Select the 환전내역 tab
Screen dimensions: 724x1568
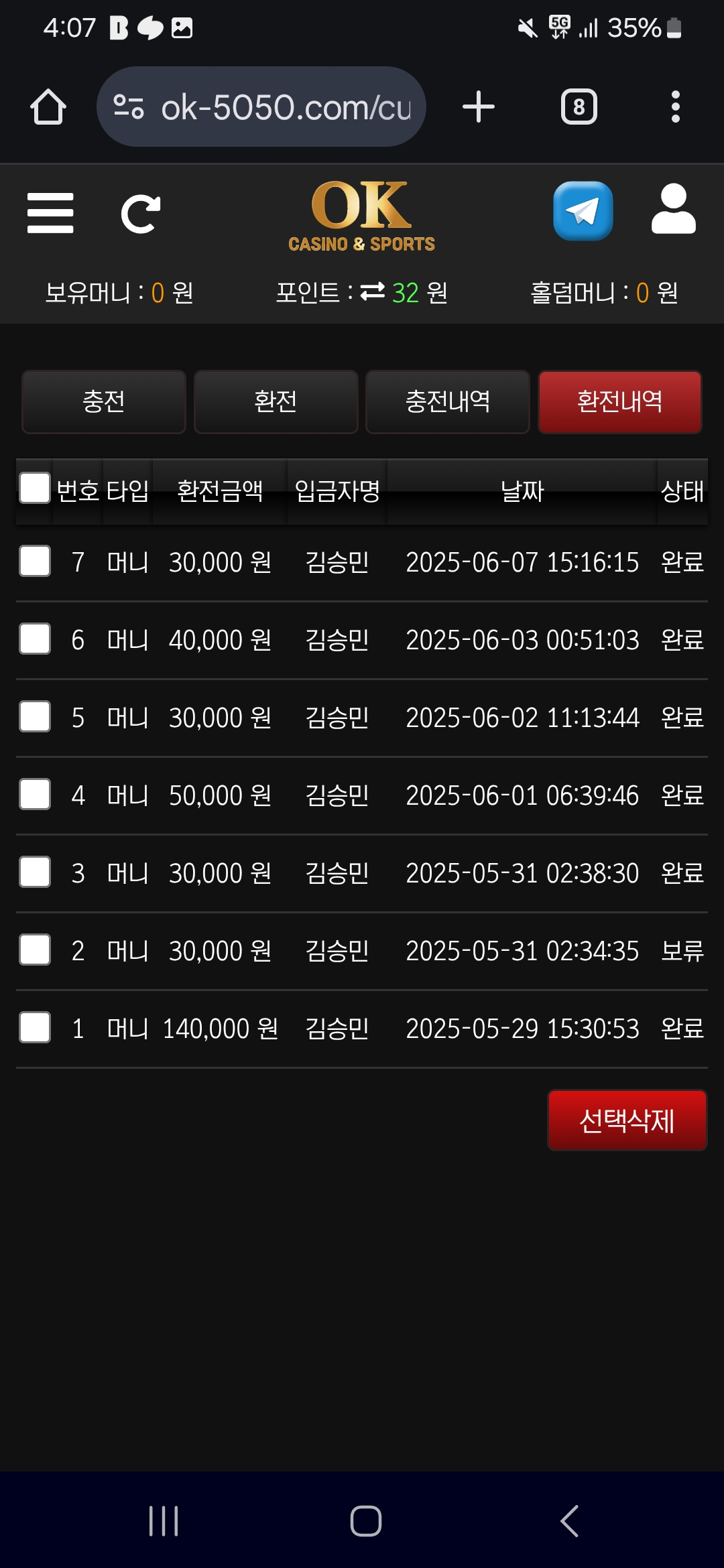[x=619, y=402]
